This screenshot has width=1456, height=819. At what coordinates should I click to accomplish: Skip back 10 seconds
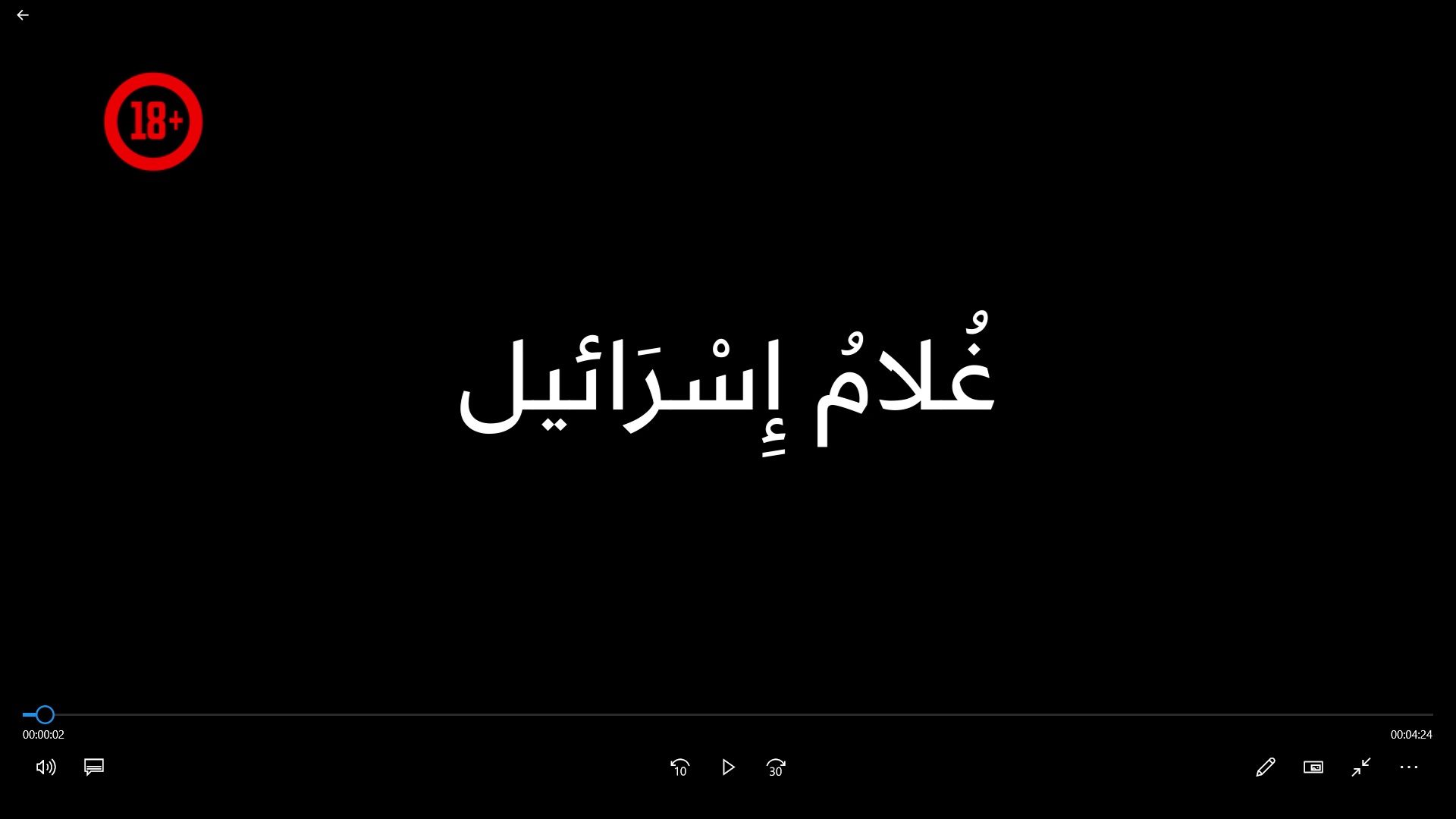pyautogui.click(x=680, y=767)
